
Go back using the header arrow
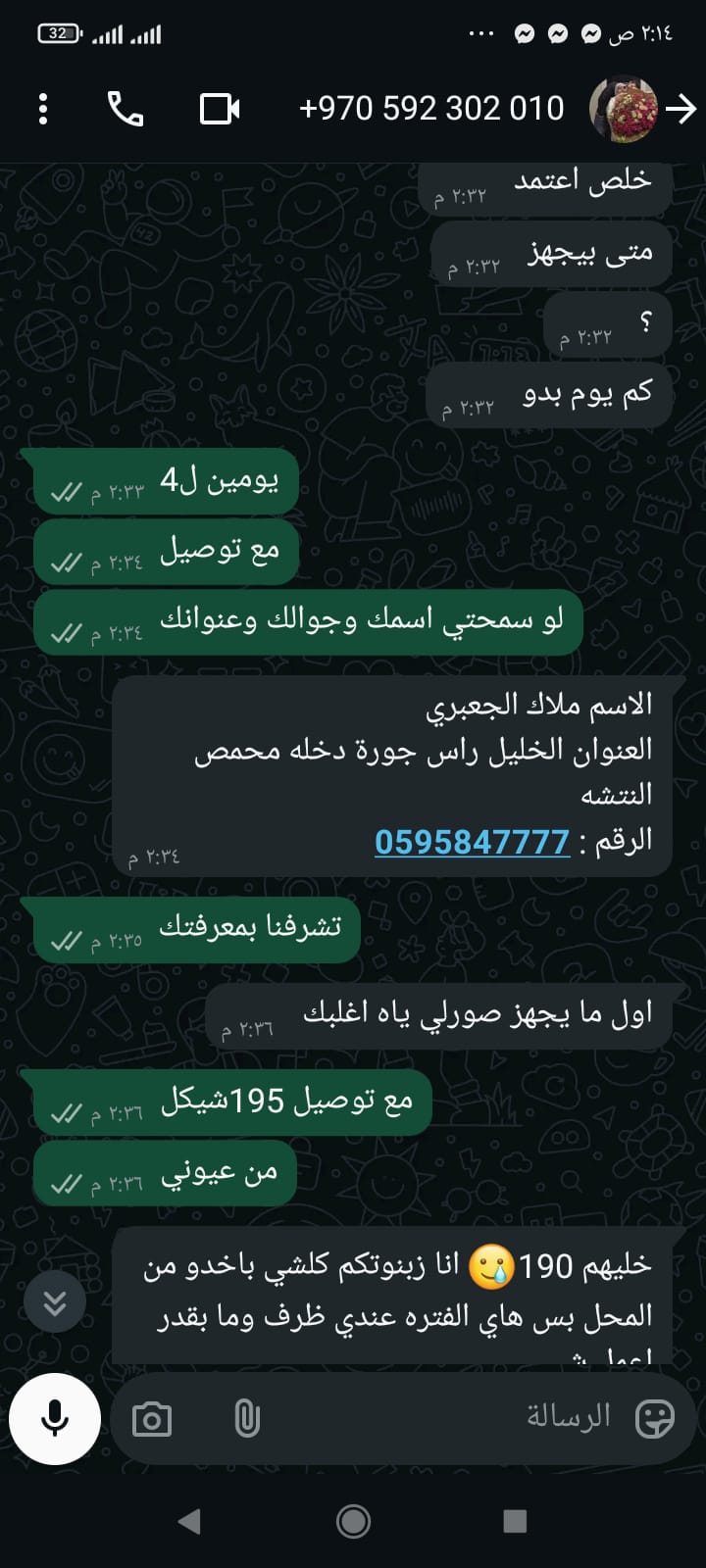[x=681, y=109]
